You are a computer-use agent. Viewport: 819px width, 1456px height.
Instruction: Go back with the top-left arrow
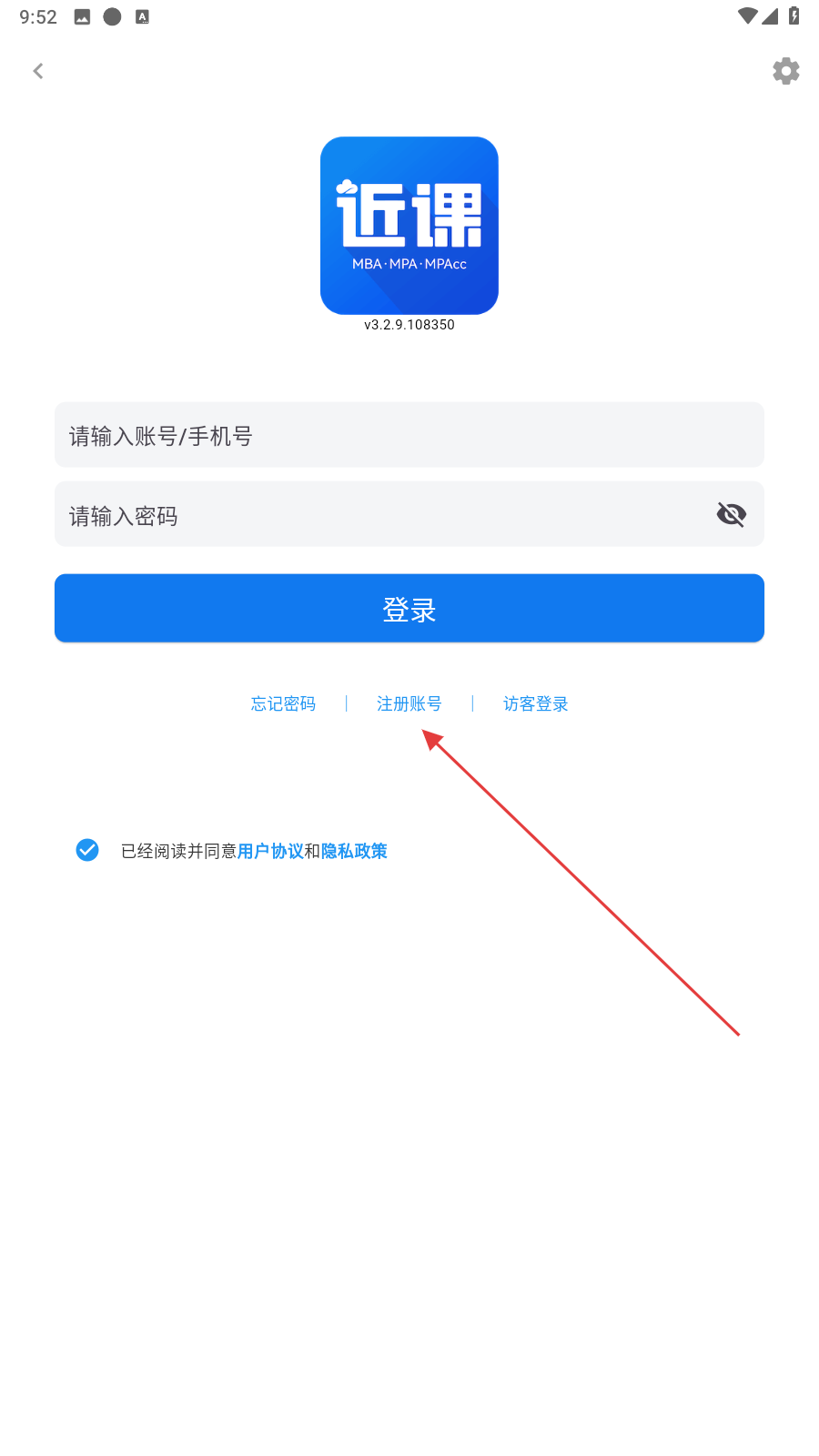pyautogui.click(x=38, y=71)
